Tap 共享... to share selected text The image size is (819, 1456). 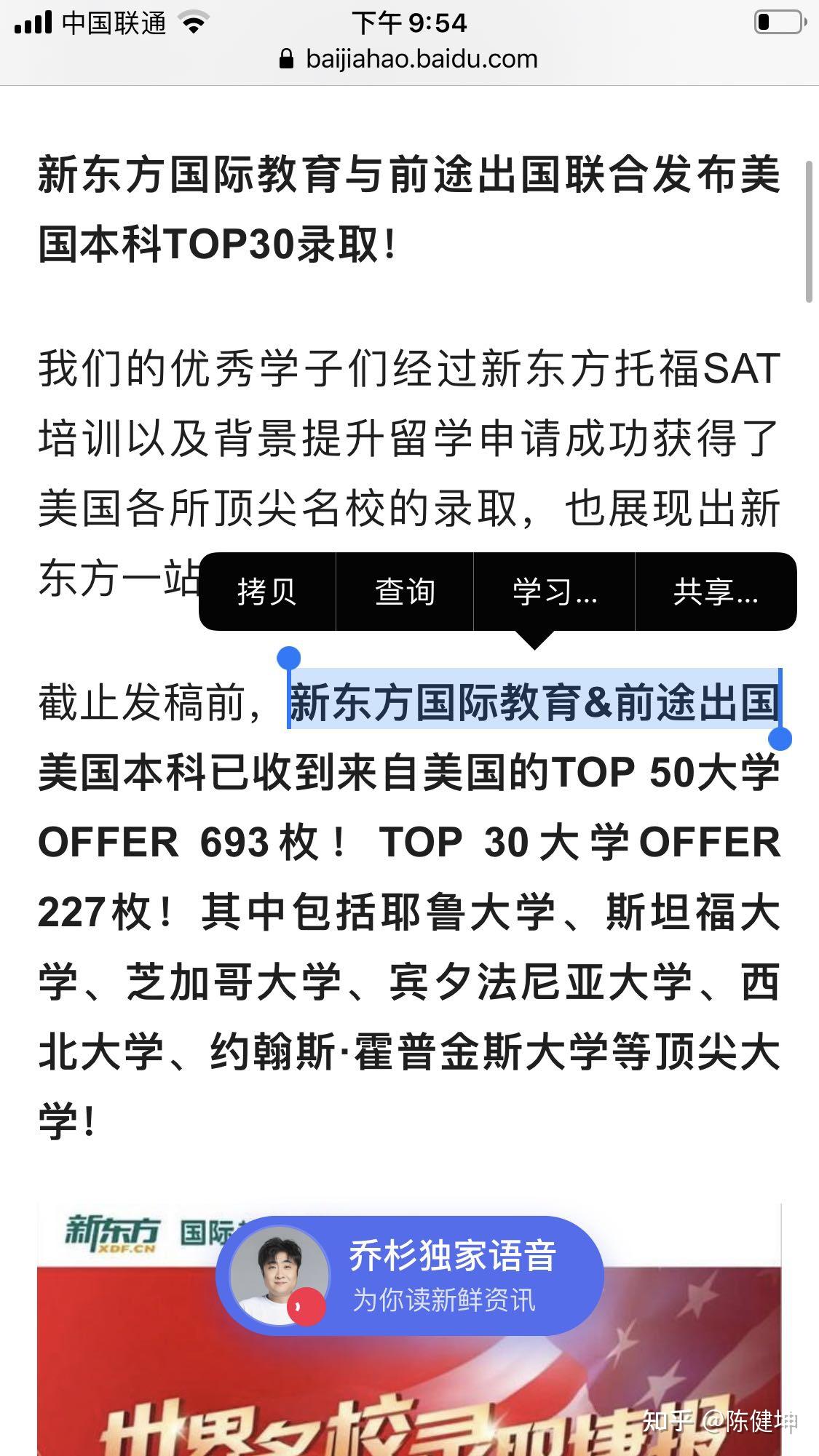pos(716,592)
